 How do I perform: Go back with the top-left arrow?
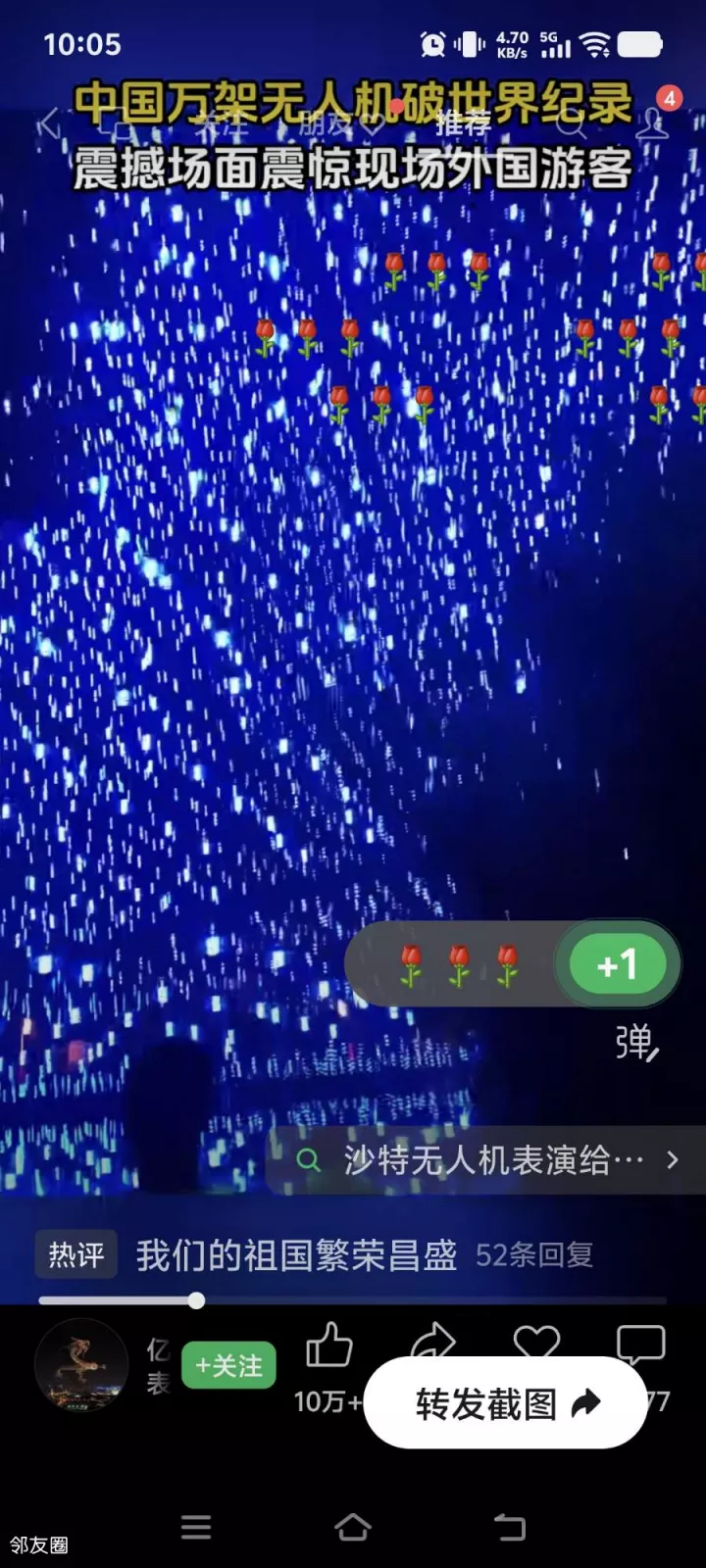click(x=49, y=123)
